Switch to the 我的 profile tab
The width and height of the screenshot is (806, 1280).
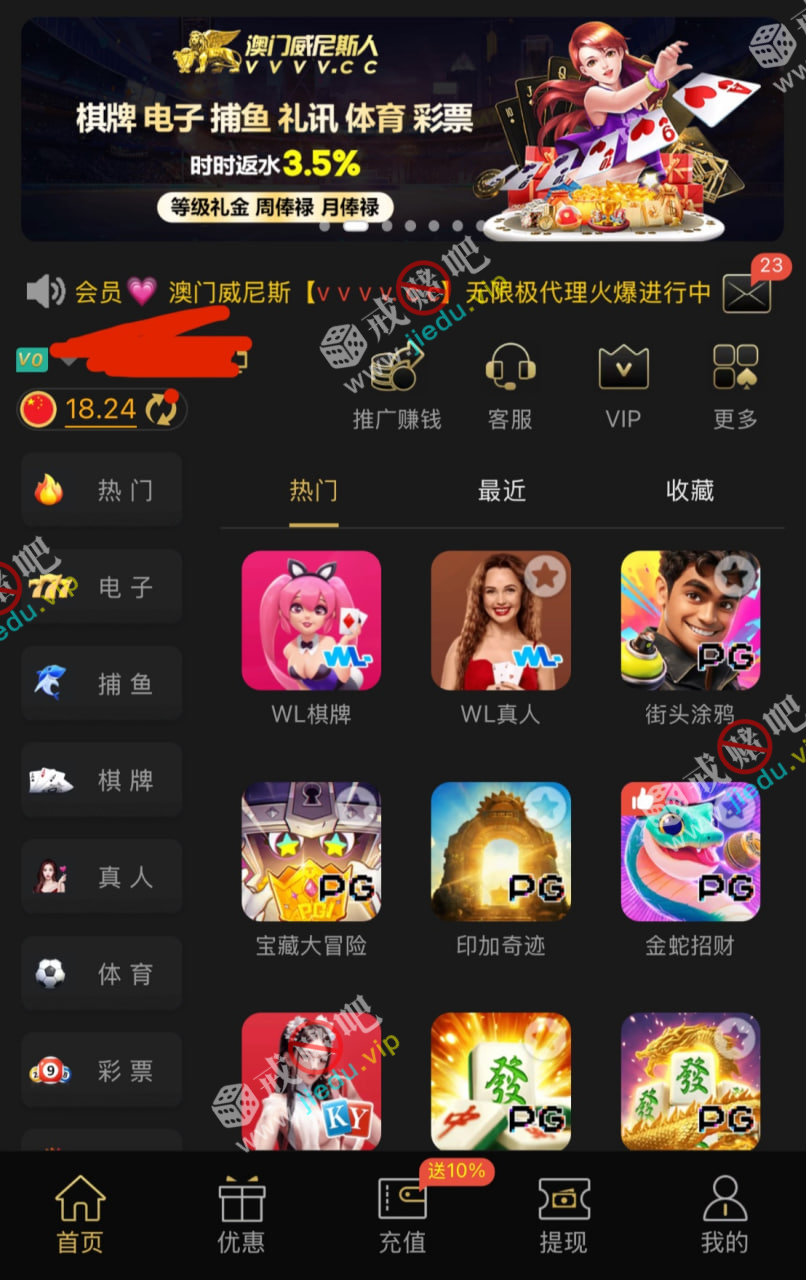pos(724,1213)
